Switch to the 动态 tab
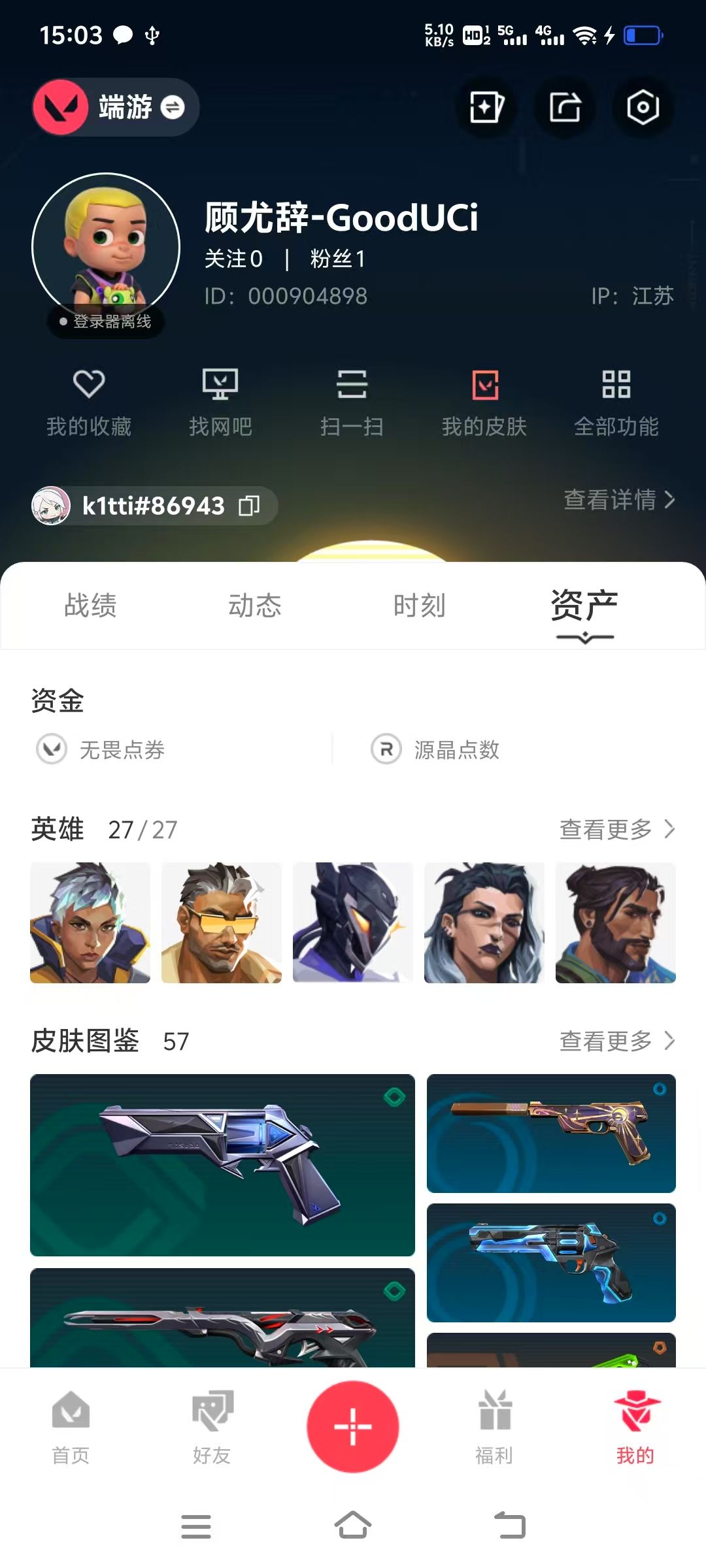This screenshot has height=1568, width=706. pos(255,606)
